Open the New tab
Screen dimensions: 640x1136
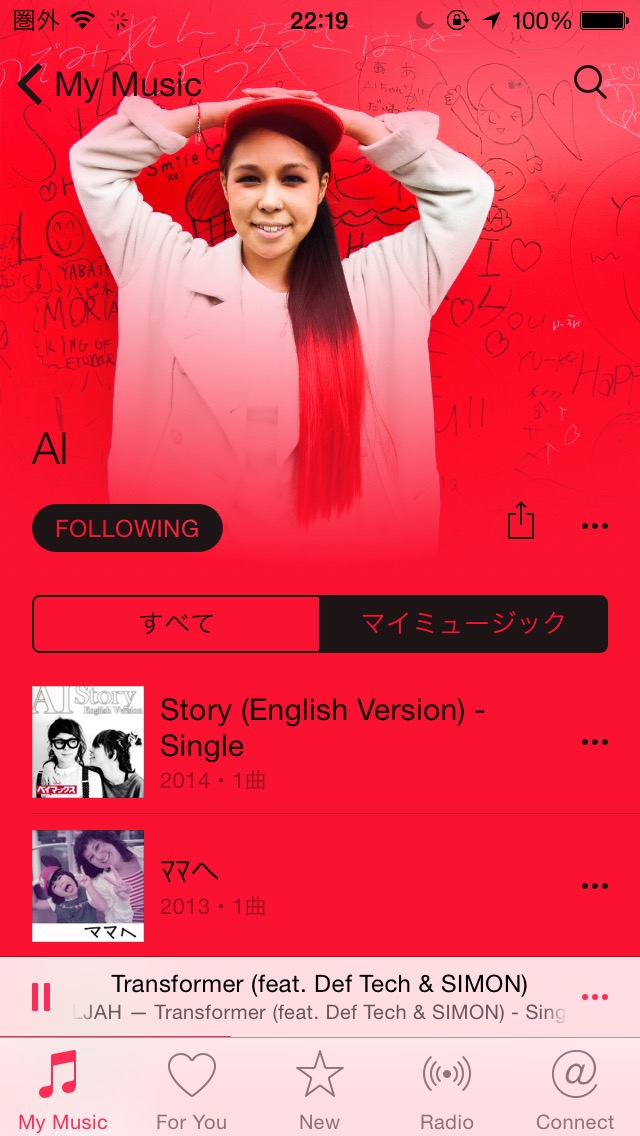(x=319, y=1090)
